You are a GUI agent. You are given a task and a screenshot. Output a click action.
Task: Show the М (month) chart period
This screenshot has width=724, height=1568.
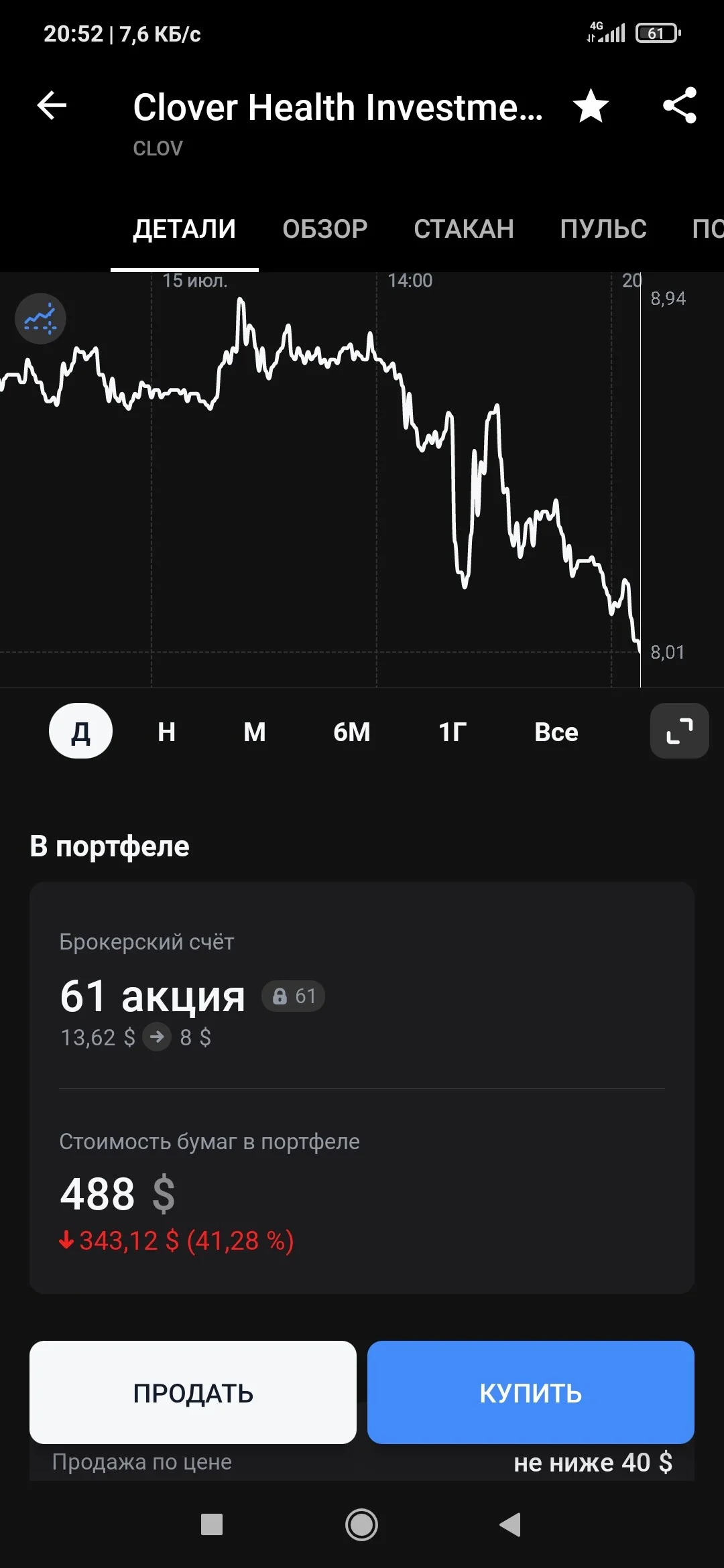(254, 732)
